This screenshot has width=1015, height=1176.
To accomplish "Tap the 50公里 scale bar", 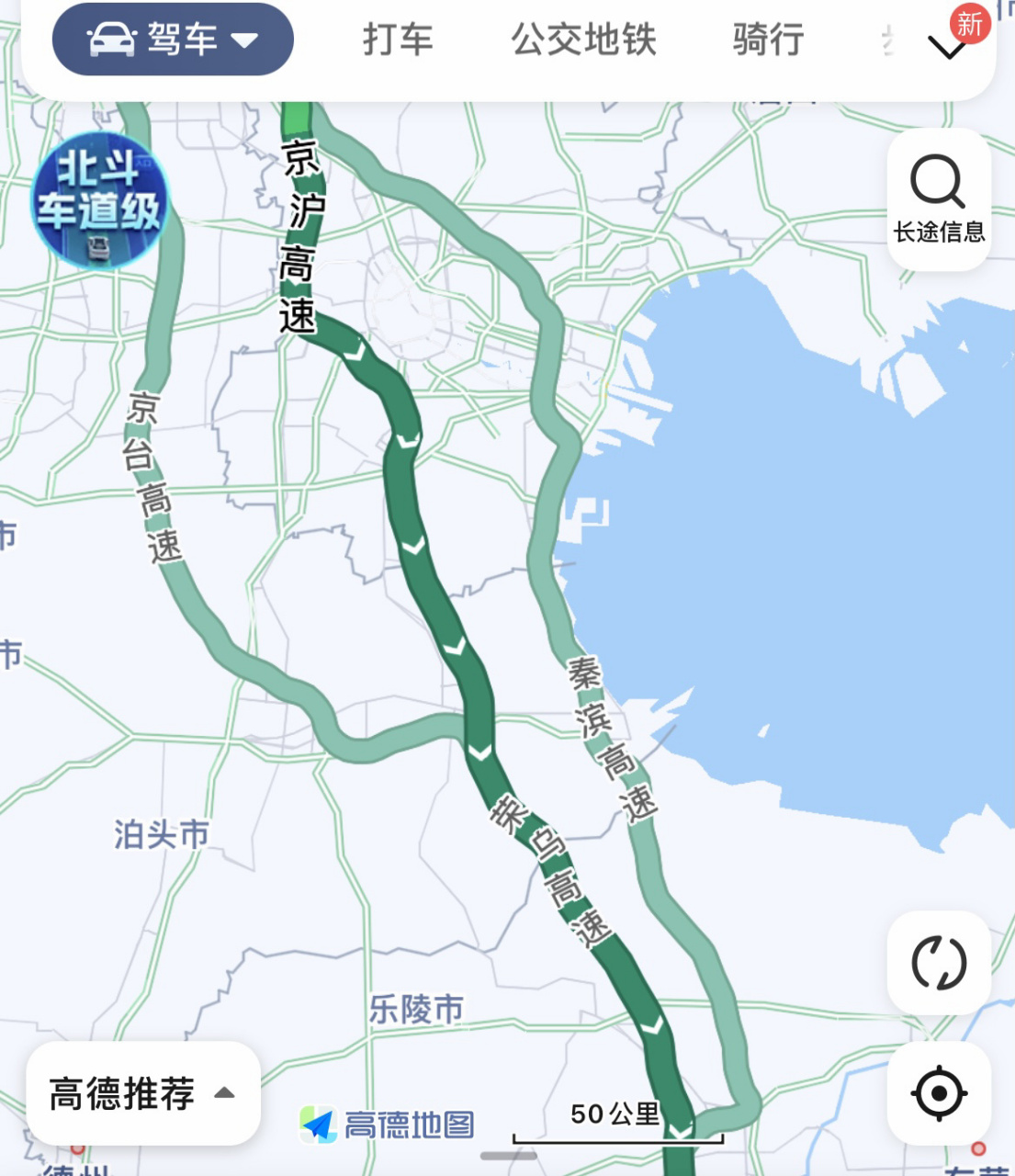I will tap(614, 1114).
